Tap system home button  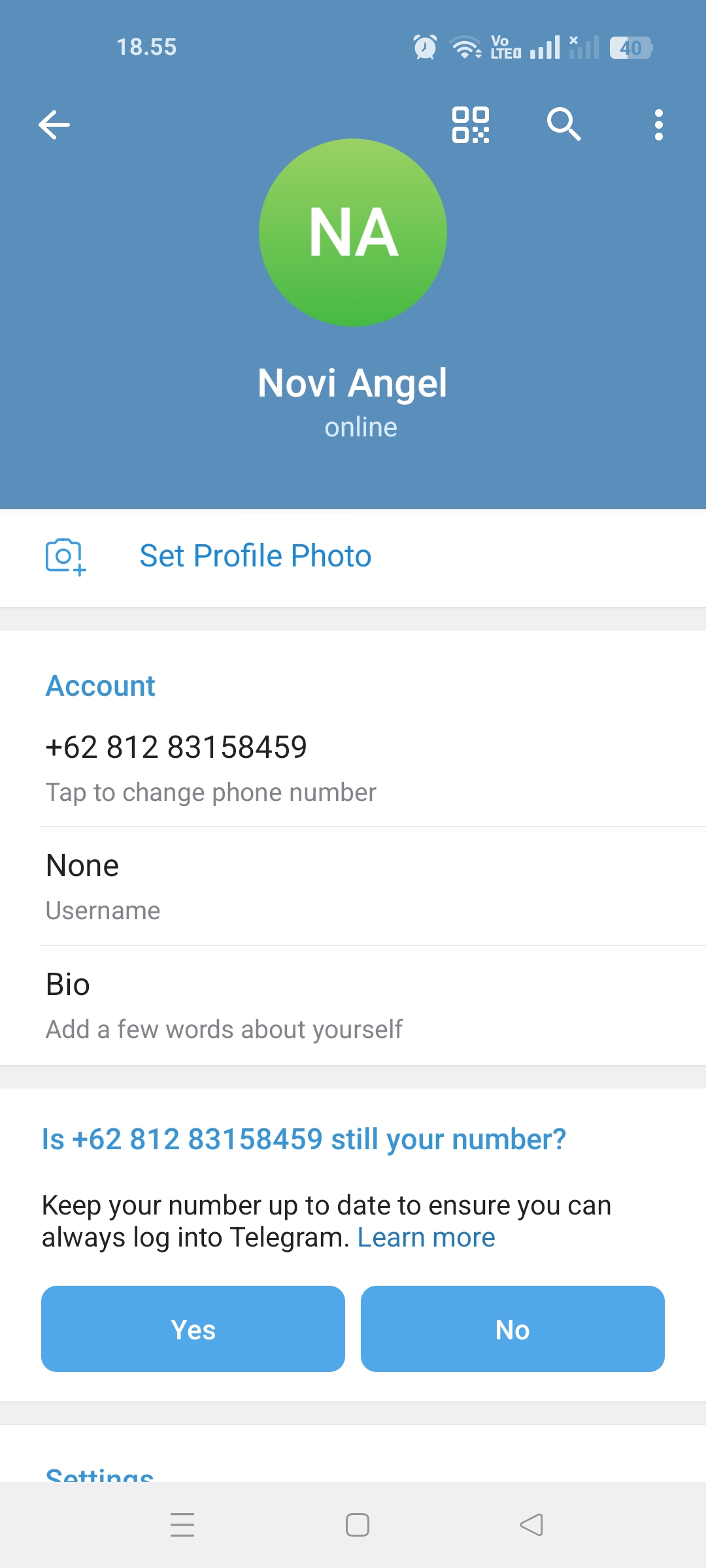click(358, 1525)
